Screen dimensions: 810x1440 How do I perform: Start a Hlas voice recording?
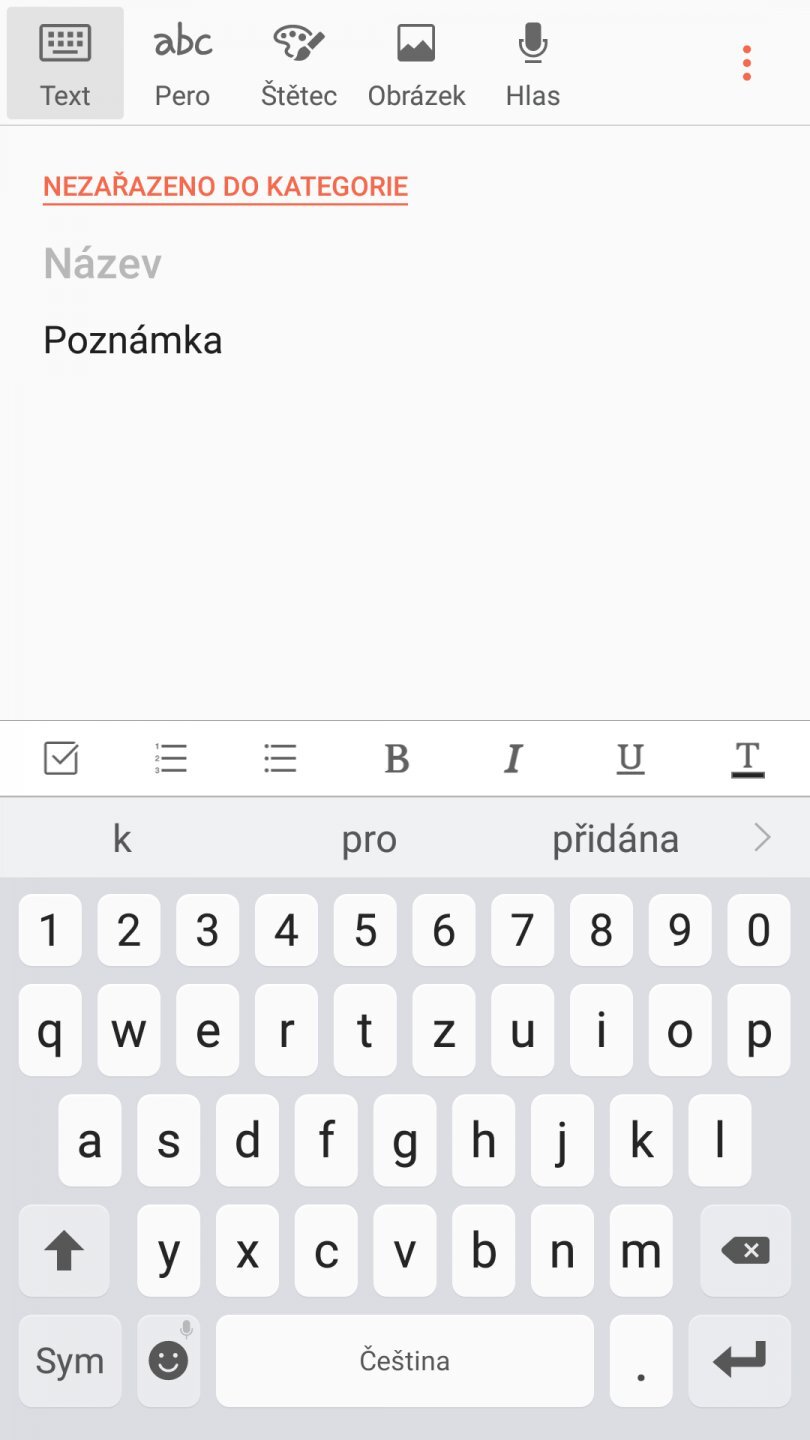[532, 65]
